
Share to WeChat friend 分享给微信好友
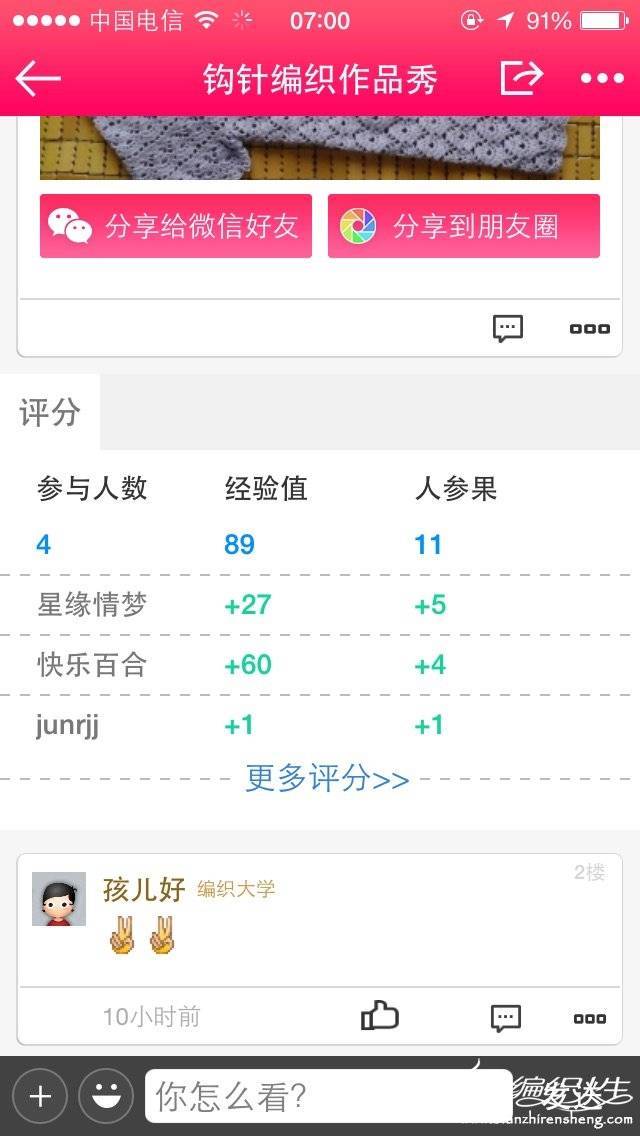176,226
